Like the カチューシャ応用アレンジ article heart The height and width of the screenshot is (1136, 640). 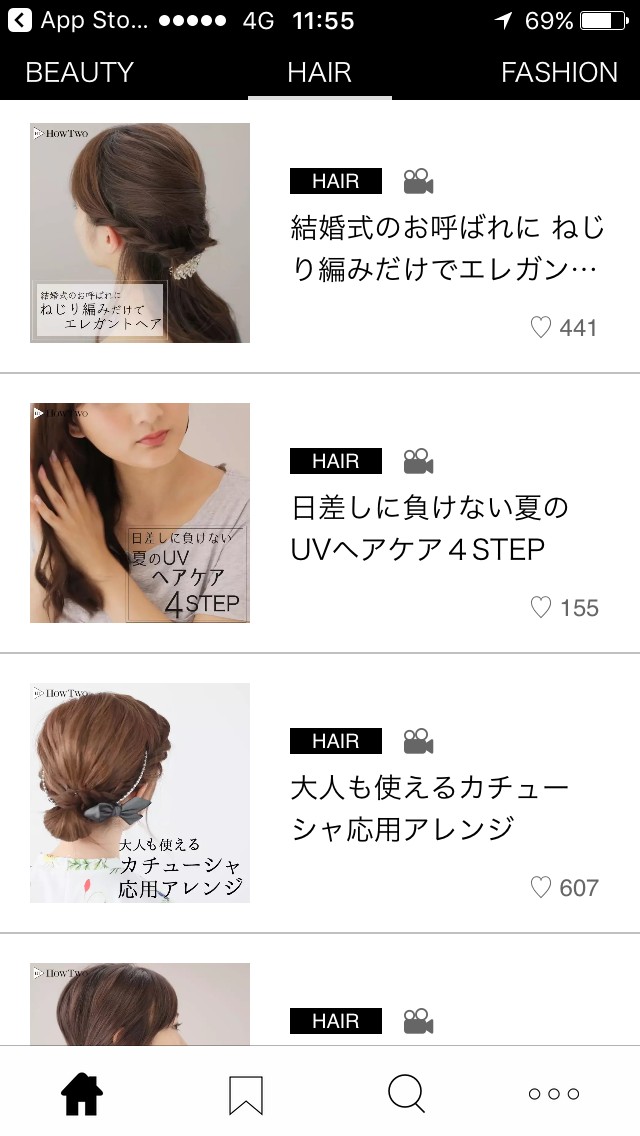coord(541,887)
